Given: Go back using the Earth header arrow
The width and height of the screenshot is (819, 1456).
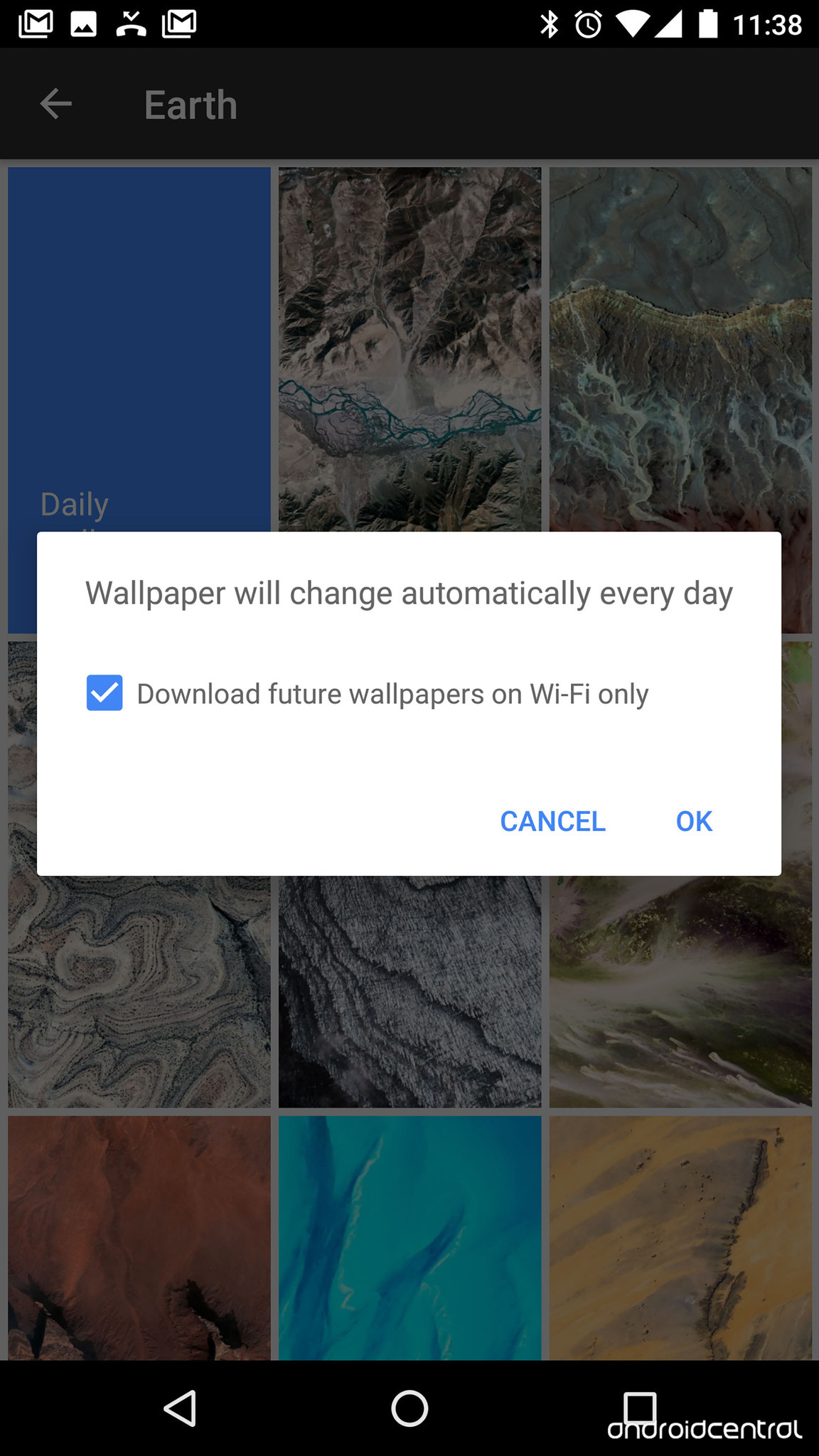Looking at the screenshot, I should [55, 105].
